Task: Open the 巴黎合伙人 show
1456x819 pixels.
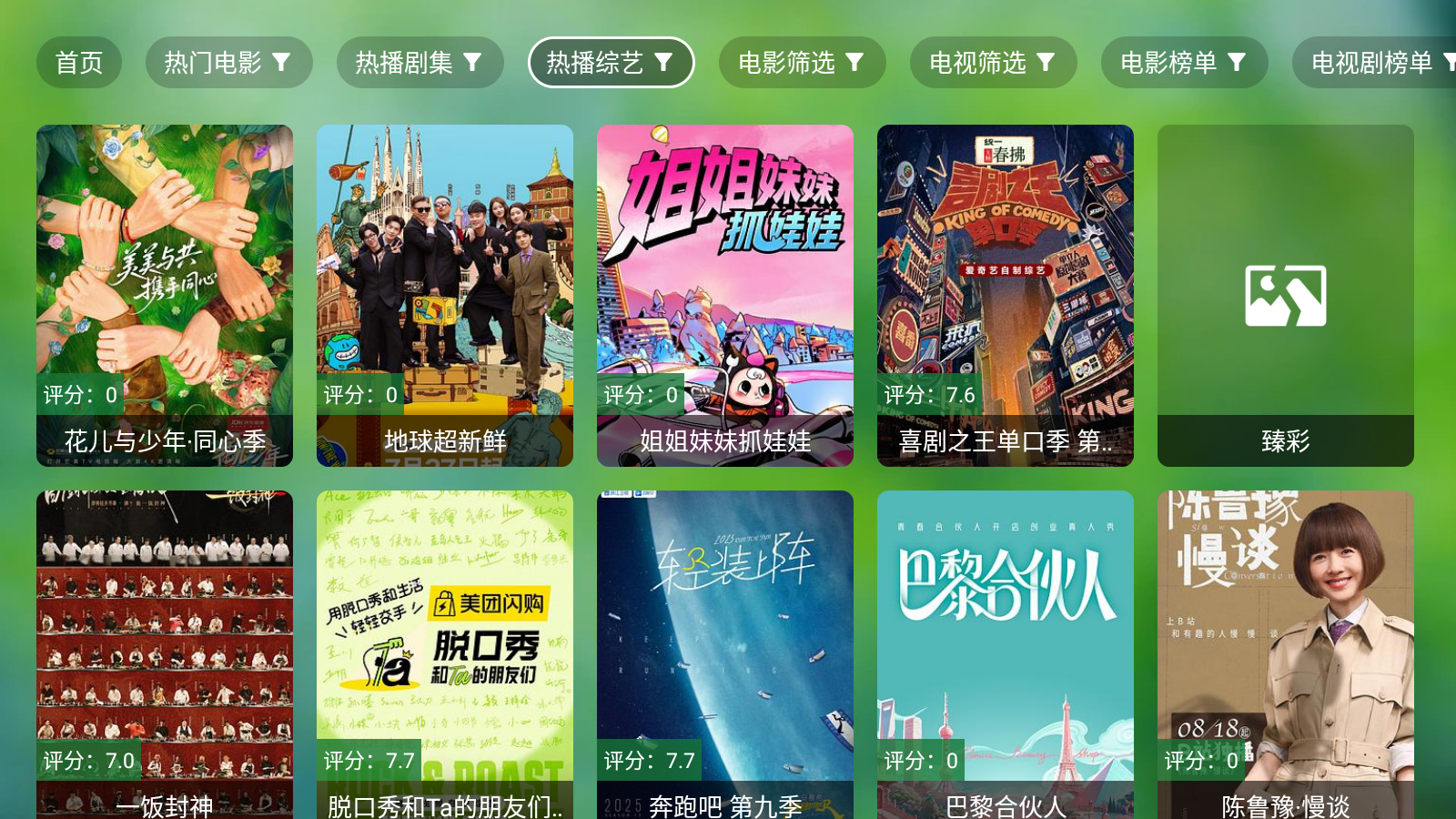Action: click(x=1006, y=655)
